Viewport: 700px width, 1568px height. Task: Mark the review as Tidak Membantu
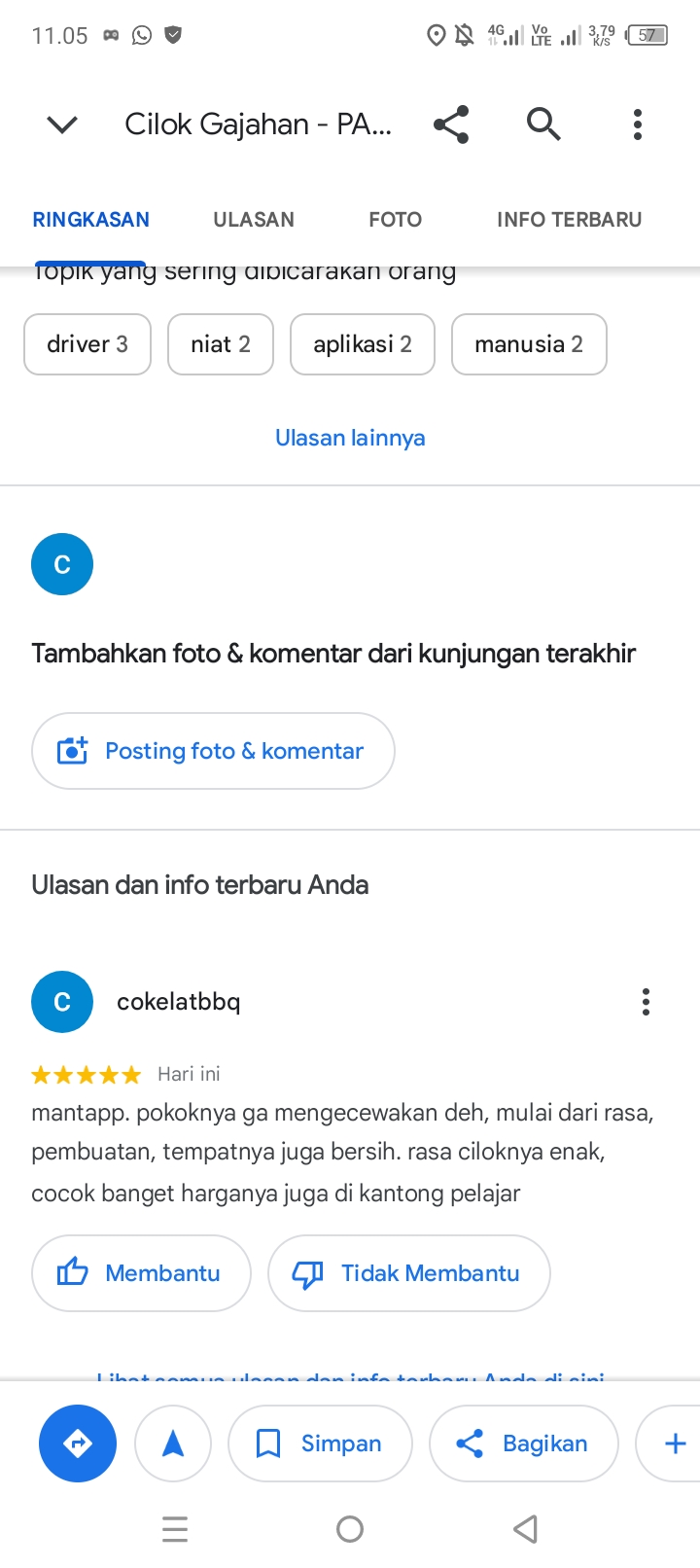[x=408, y=1273]
